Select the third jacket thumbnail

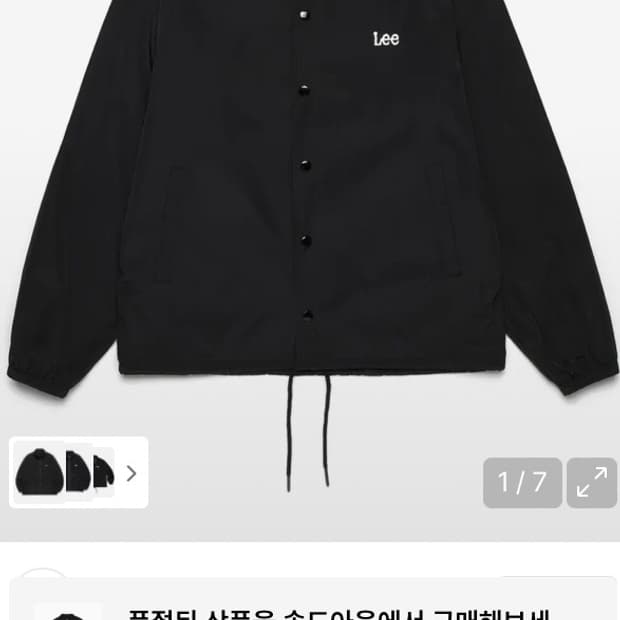[104, 471]
